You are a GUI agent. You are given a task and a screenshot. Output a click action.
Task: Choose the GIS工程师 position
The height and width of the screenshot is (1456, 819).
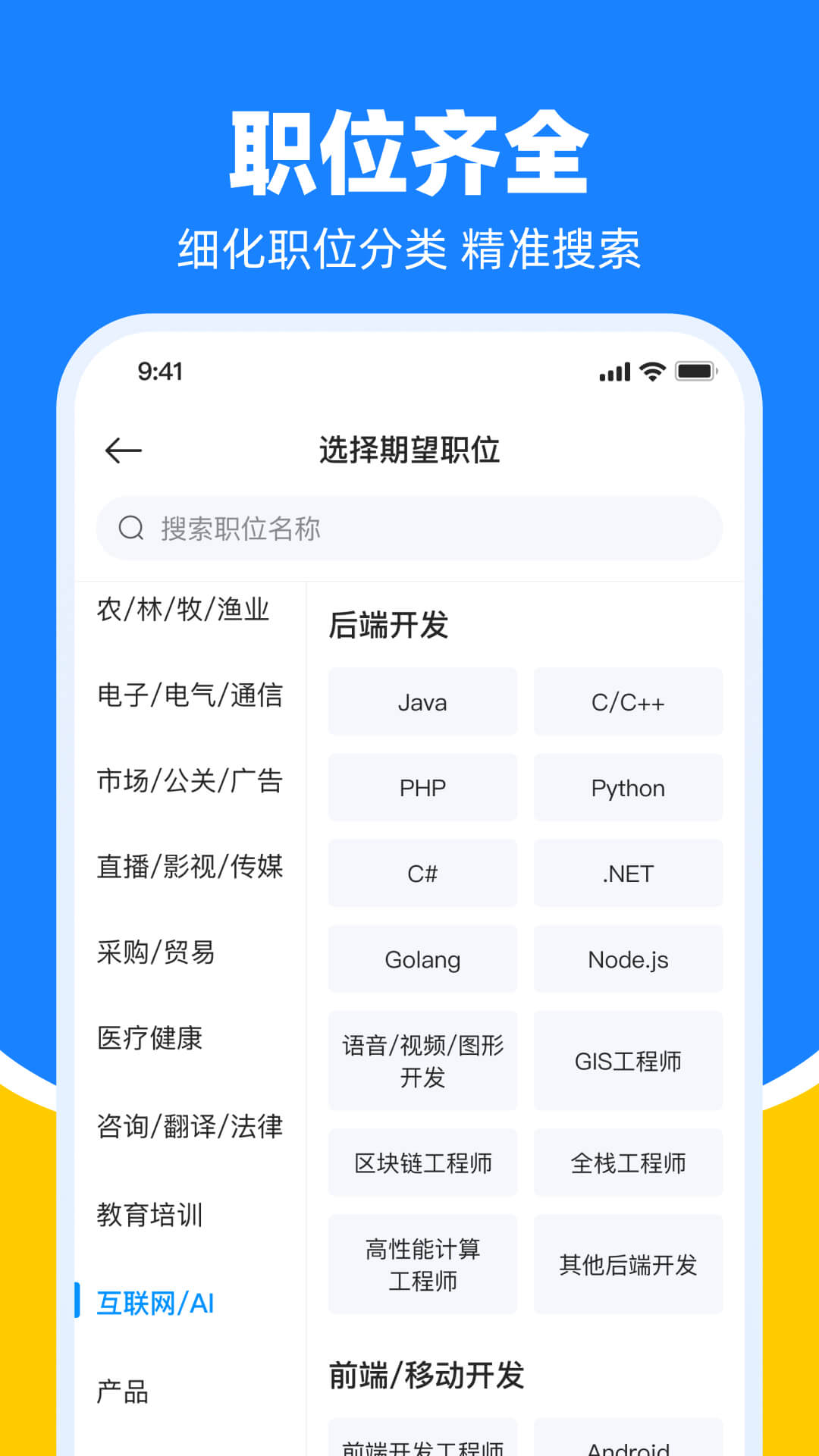click(628, 1062)
